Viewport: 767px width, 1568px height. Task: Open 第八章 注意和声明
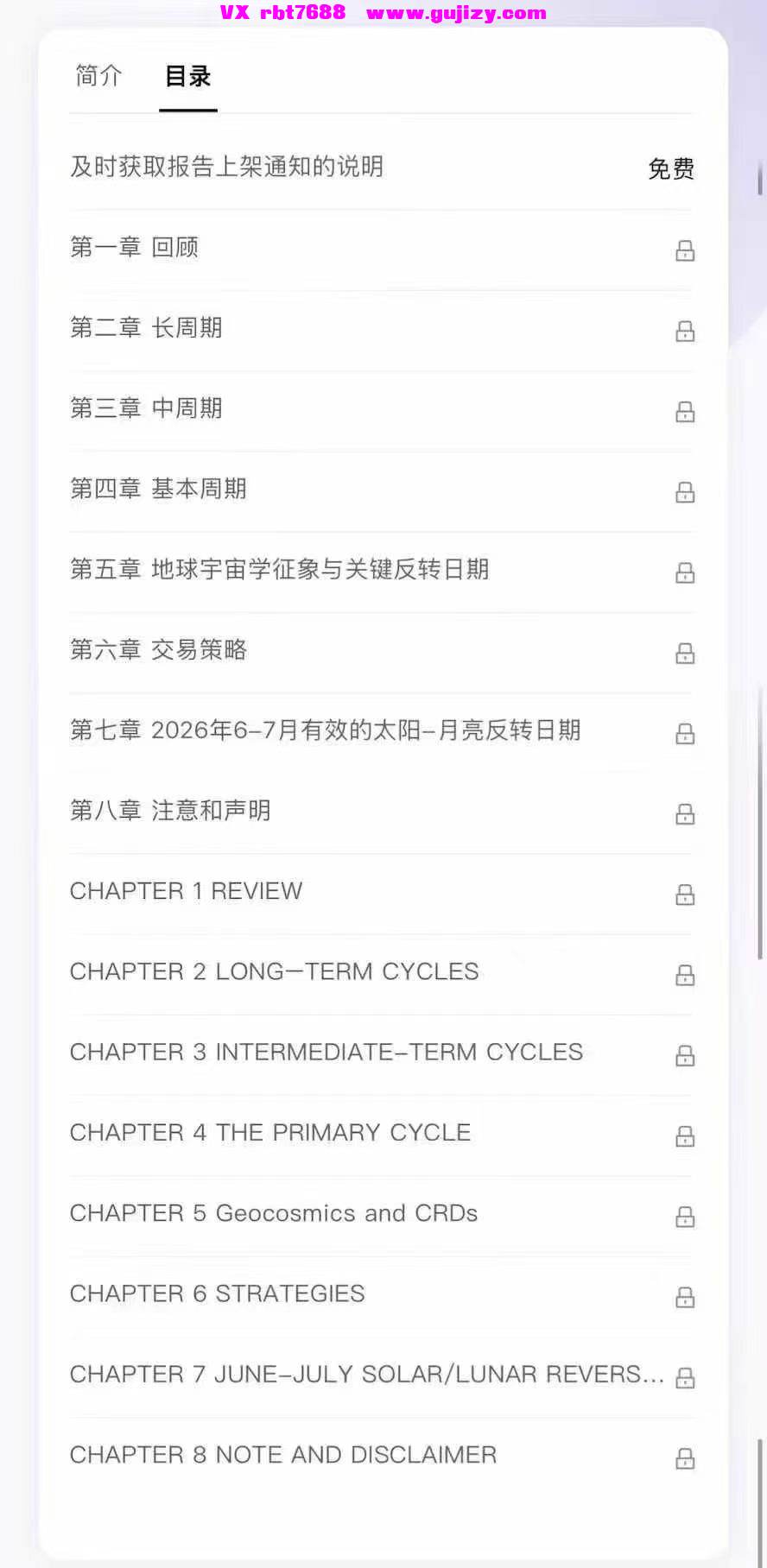382,811
